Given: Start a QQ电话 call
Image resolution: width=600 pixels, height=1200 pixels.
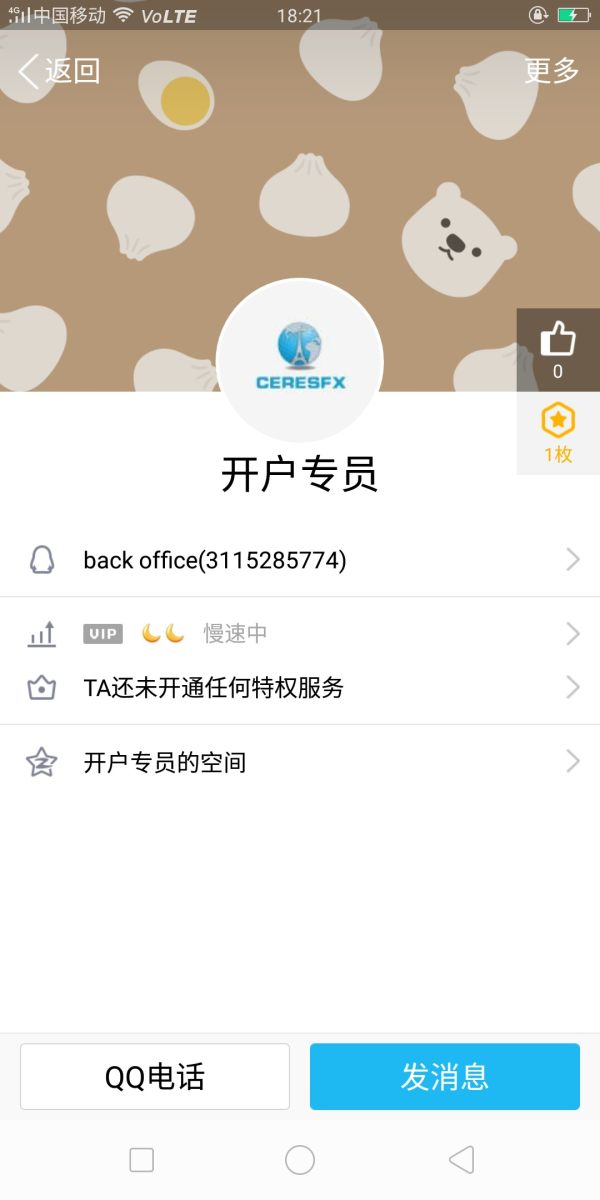Looking at the screenshot, I should coord(155,1077).
